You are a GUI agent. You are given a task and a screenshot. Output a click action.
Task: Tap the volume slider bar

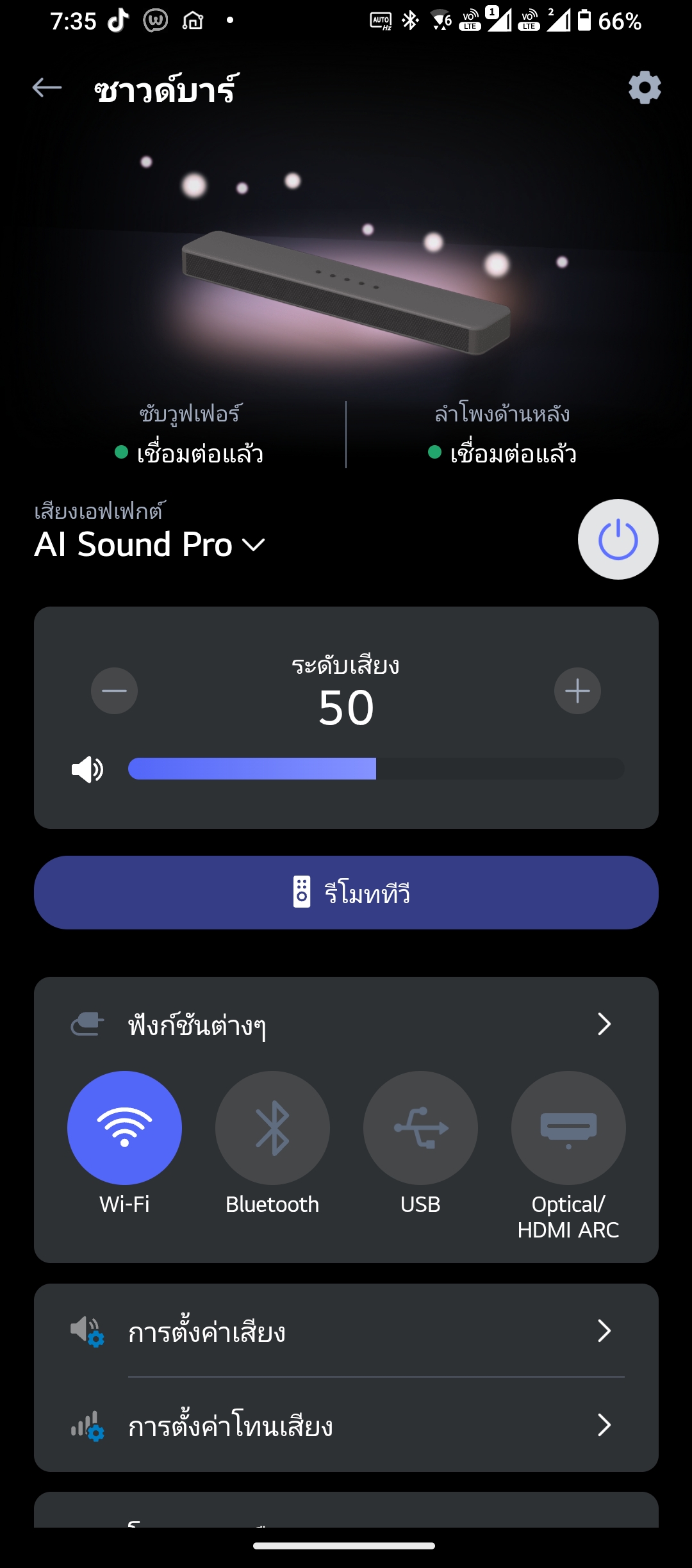[376, 769]
